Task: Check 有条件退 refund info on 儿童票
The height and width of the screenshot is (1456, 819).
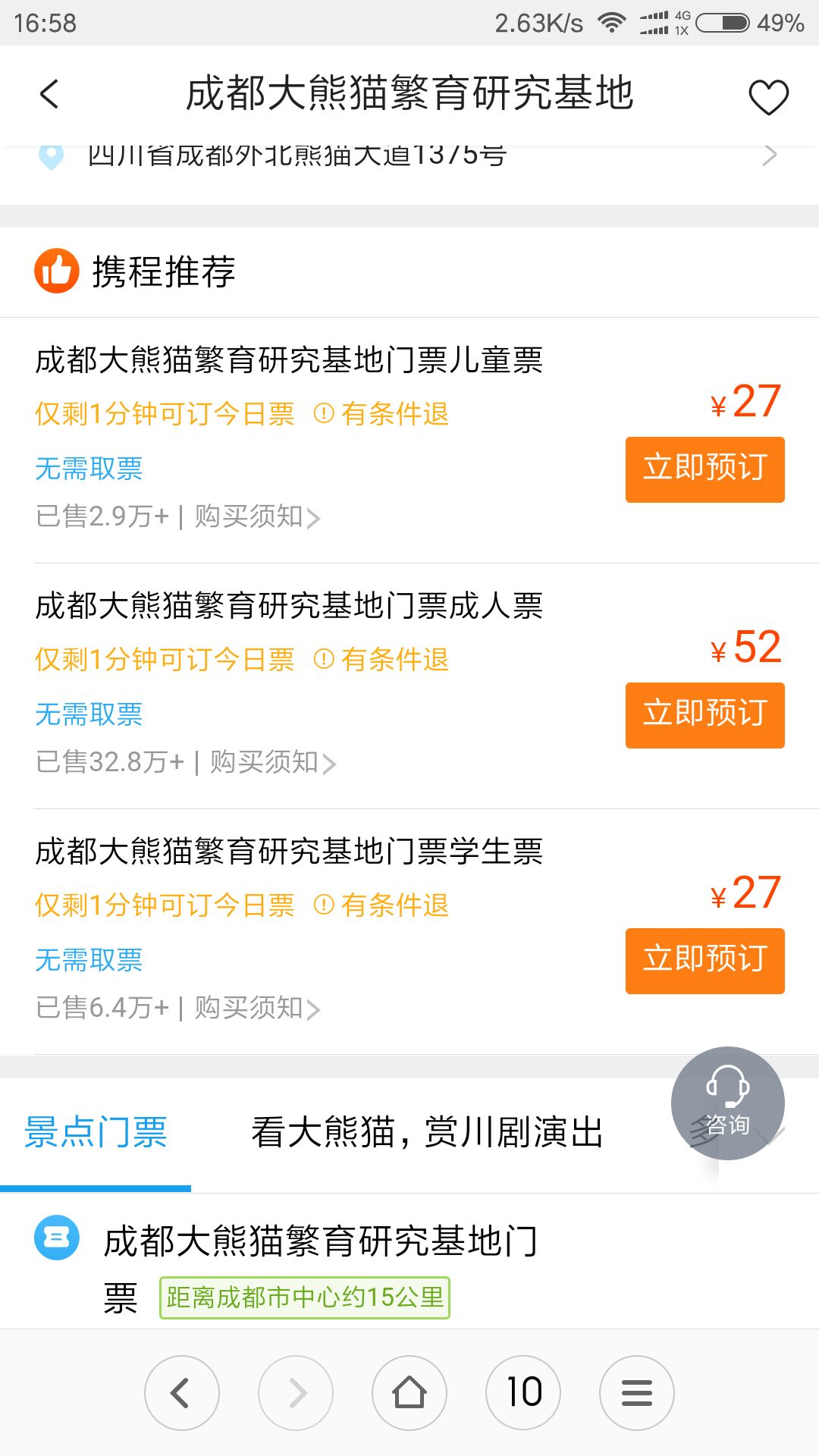Action: pyautogui.click(x=381, y=414)
